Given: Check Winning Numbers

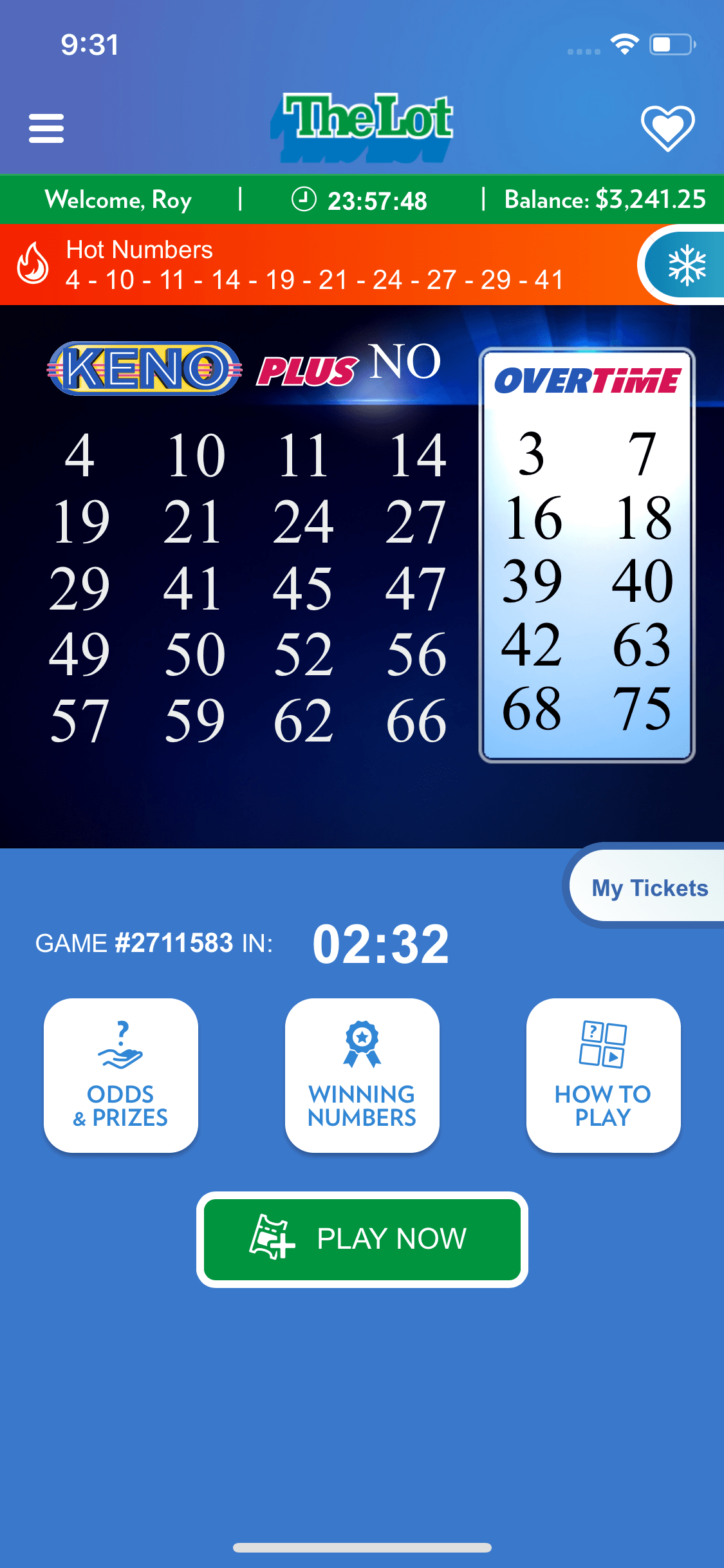Looking at the screenshot, I should click(x=362, y=1075).
